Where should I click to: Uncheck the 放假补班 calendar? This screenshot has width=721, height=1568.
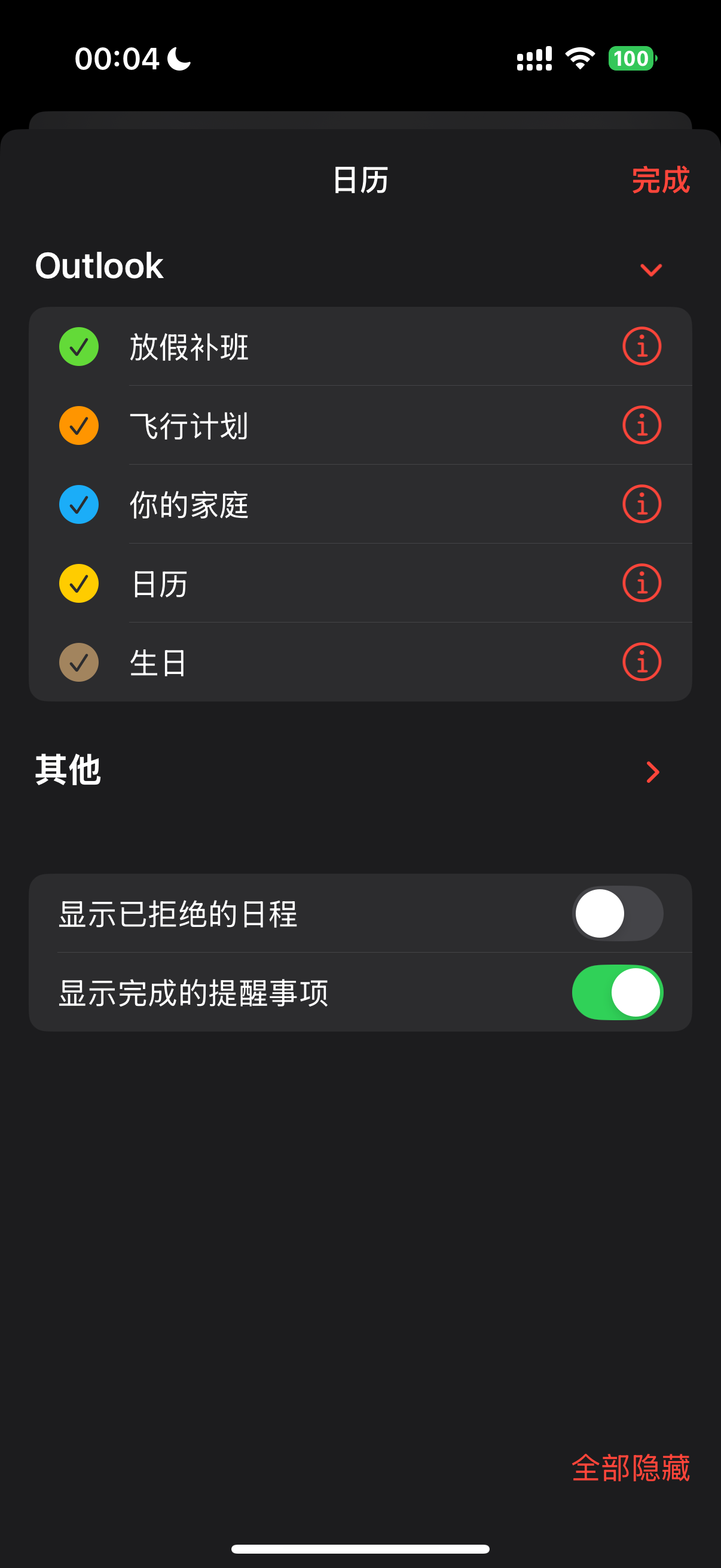(79, 346)
